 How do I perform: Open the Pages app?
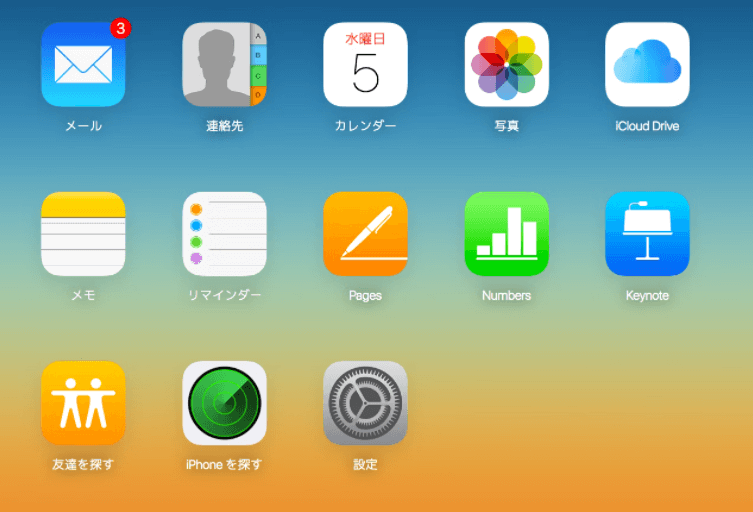[365, 234]
